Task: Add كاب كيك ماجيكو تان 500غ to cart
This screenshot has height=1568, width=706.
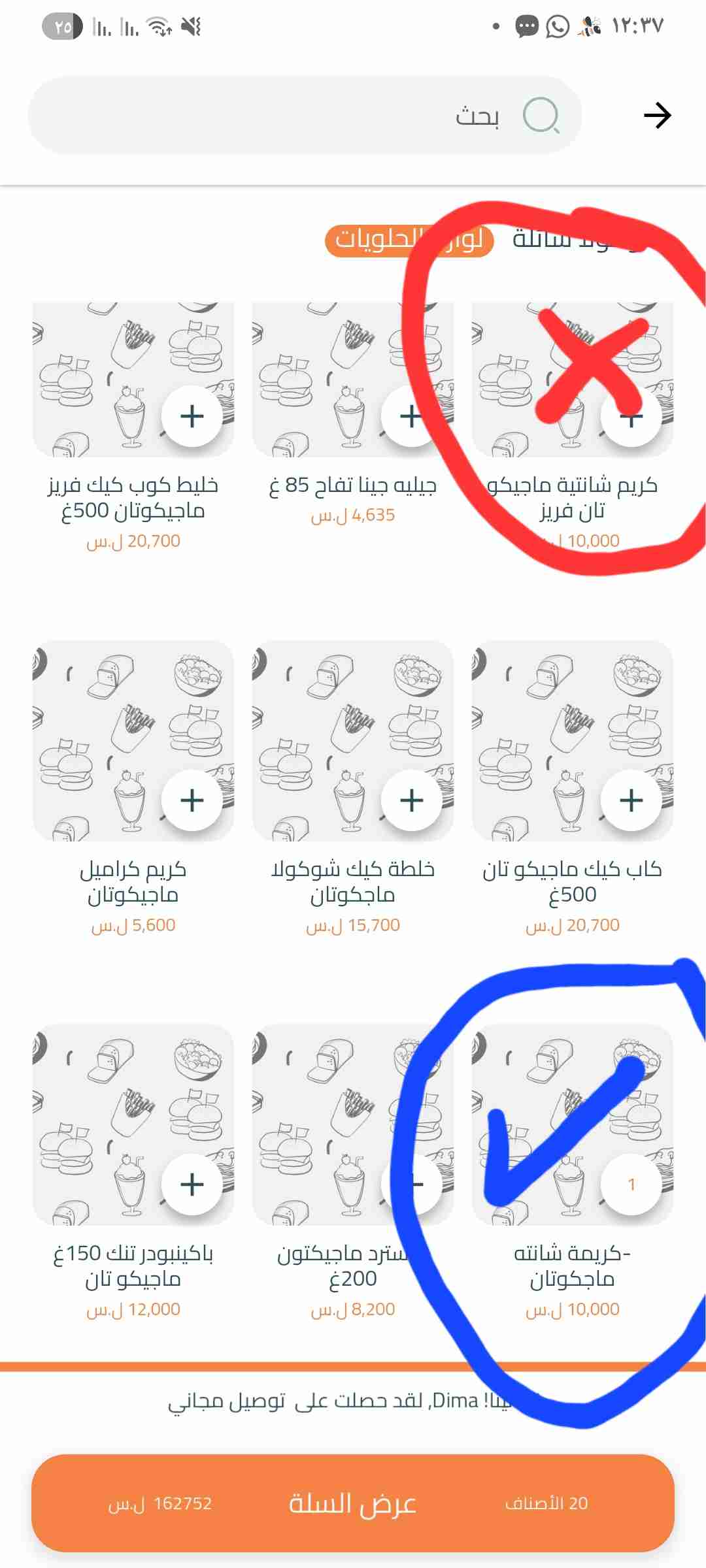Action: [x=631, y=800]
